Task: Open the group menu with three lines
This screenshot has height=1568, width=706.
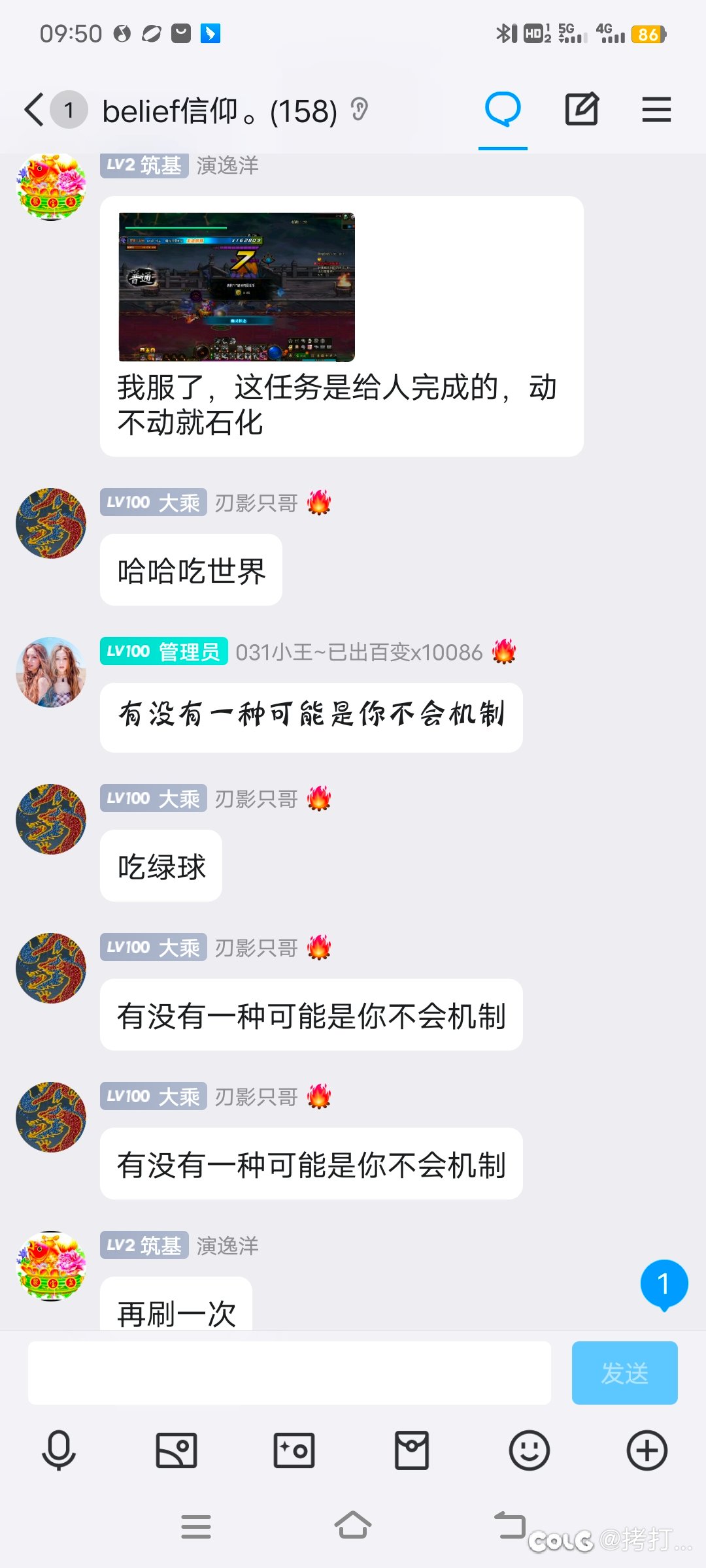Action: tap(656, 110)
